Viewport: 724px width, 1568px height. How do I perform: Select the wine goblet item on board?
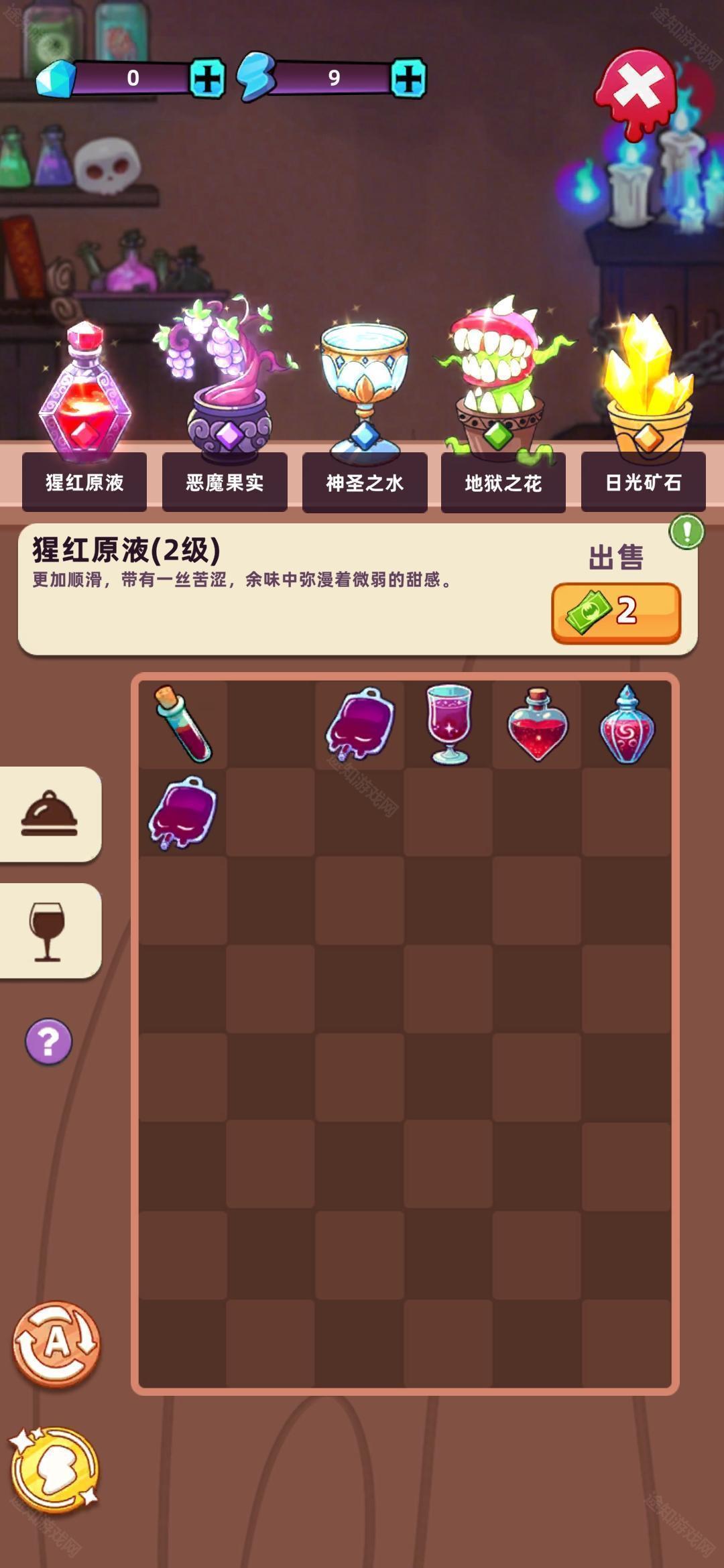[x=448, y=724]
